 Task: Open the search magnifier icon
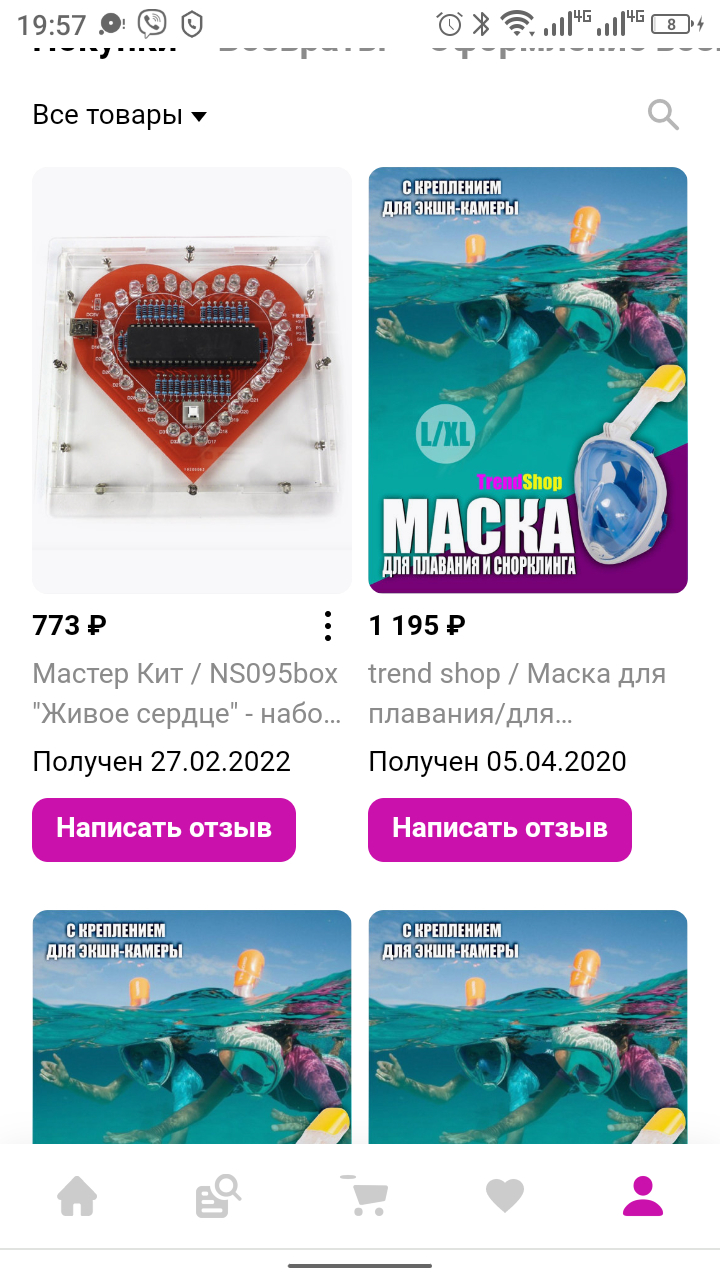tap(663, 115)
